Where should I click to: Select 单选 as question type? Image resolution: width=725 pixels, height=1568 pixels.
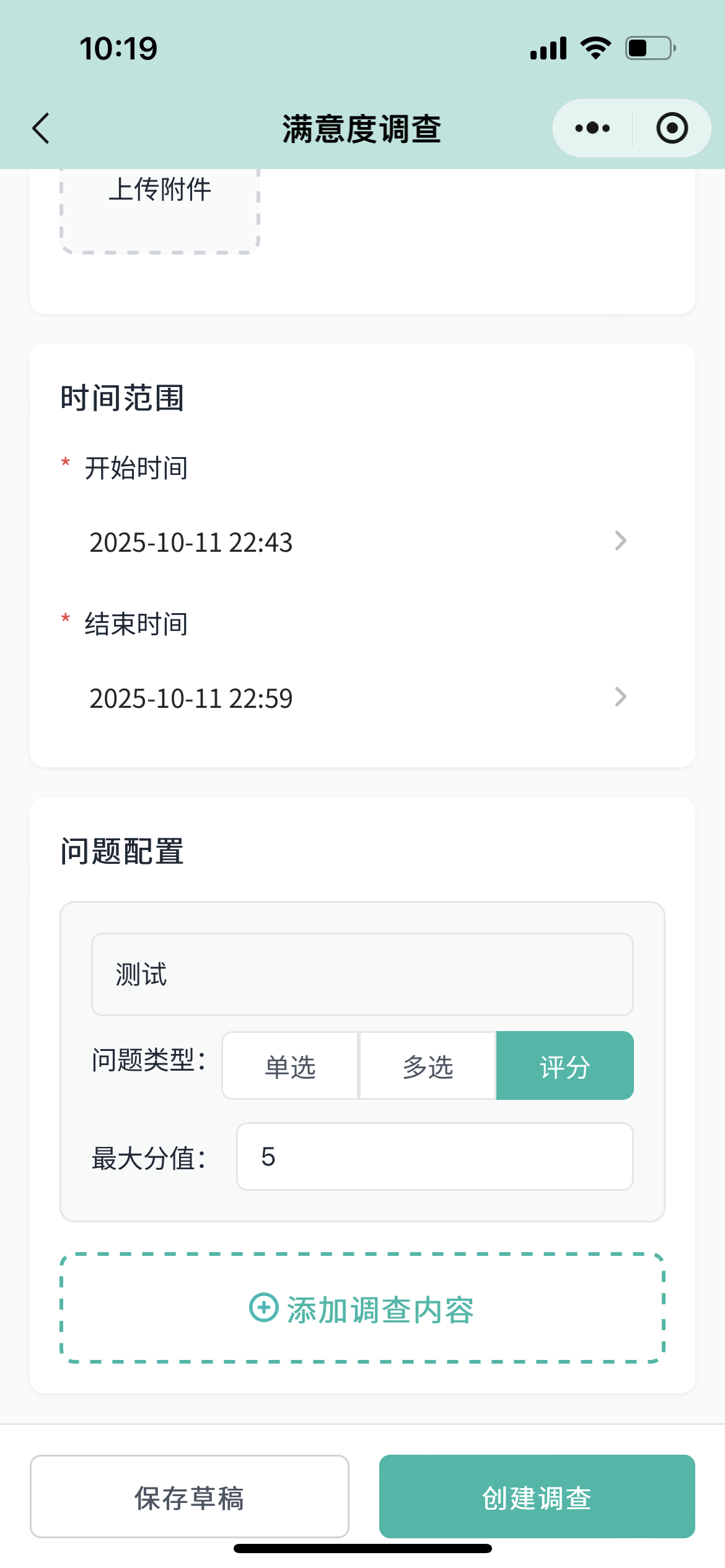click(x=290, y=1065)
